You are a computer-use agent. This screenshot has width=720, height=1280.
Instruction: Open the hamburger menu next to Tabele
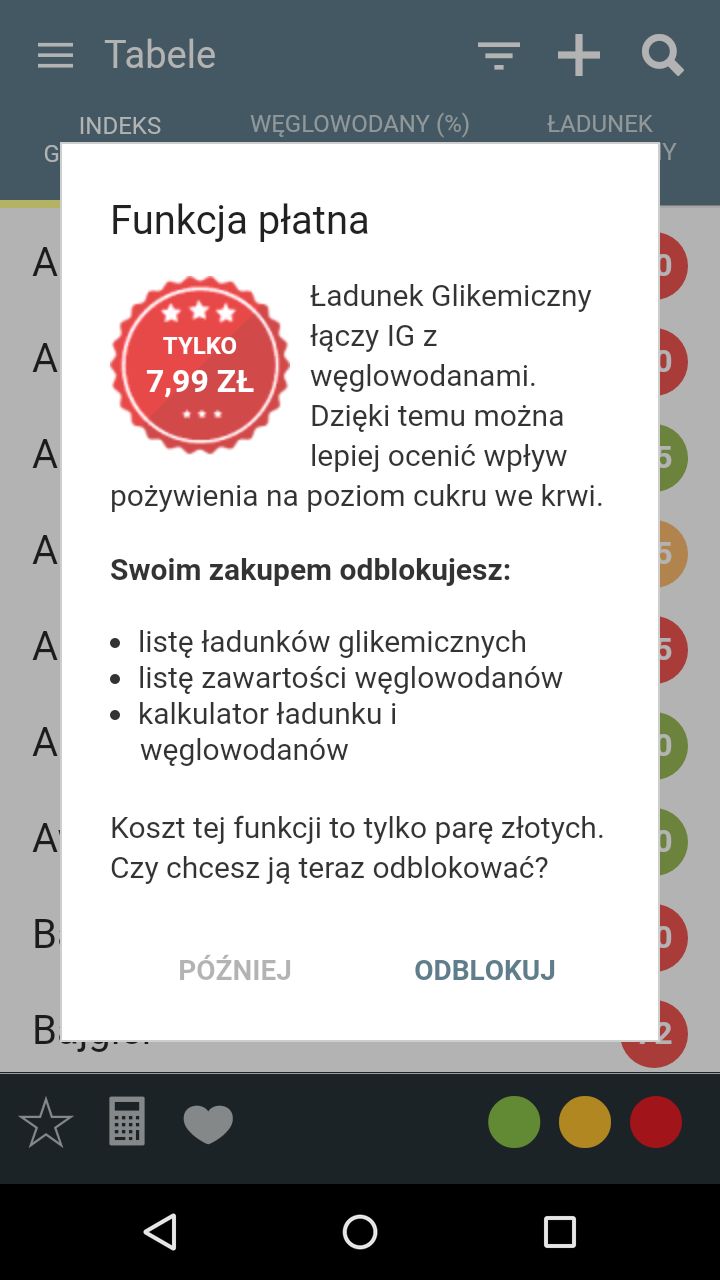tap(56, 55)
